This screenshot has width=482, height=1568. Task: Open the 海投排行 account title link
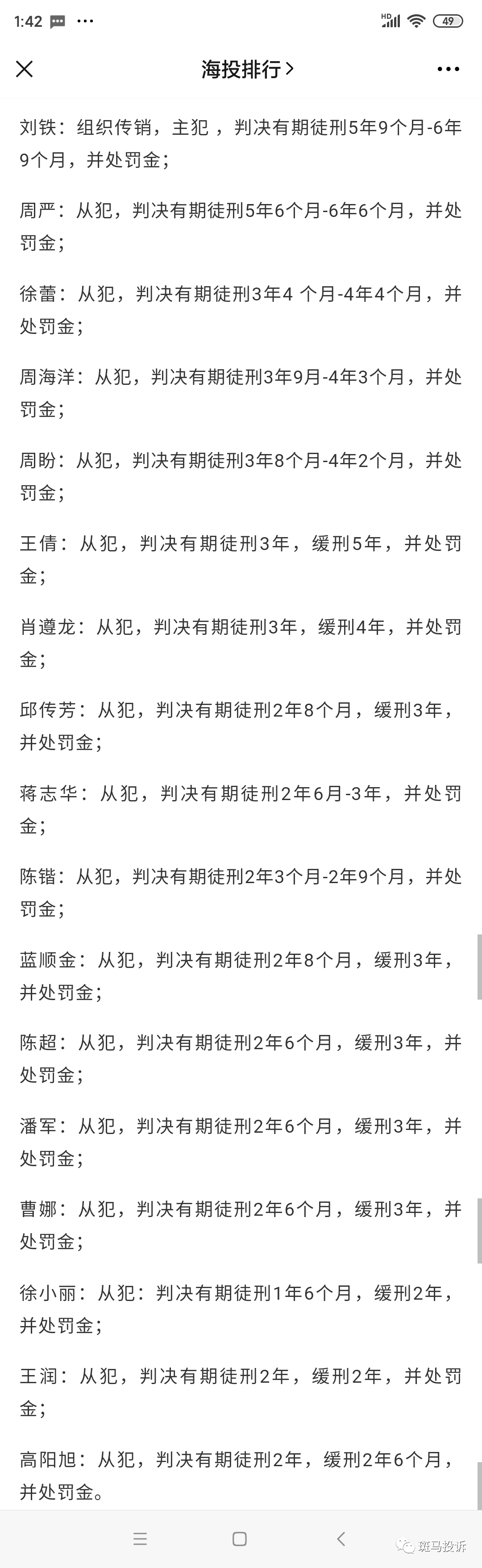click(247, 69)
